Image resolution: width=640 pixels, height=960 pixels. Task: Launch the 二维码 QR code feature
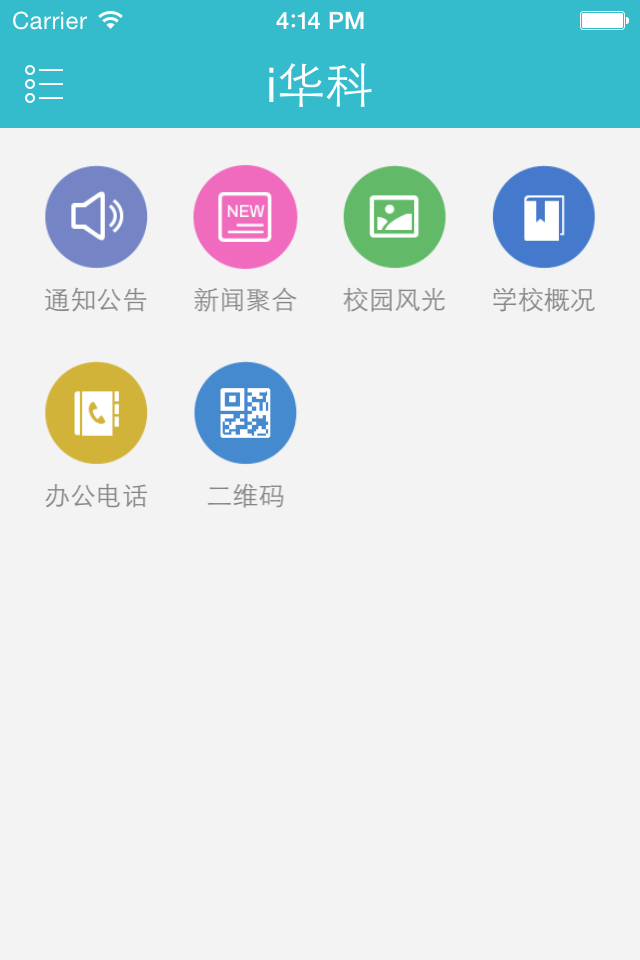coord(245,413)
